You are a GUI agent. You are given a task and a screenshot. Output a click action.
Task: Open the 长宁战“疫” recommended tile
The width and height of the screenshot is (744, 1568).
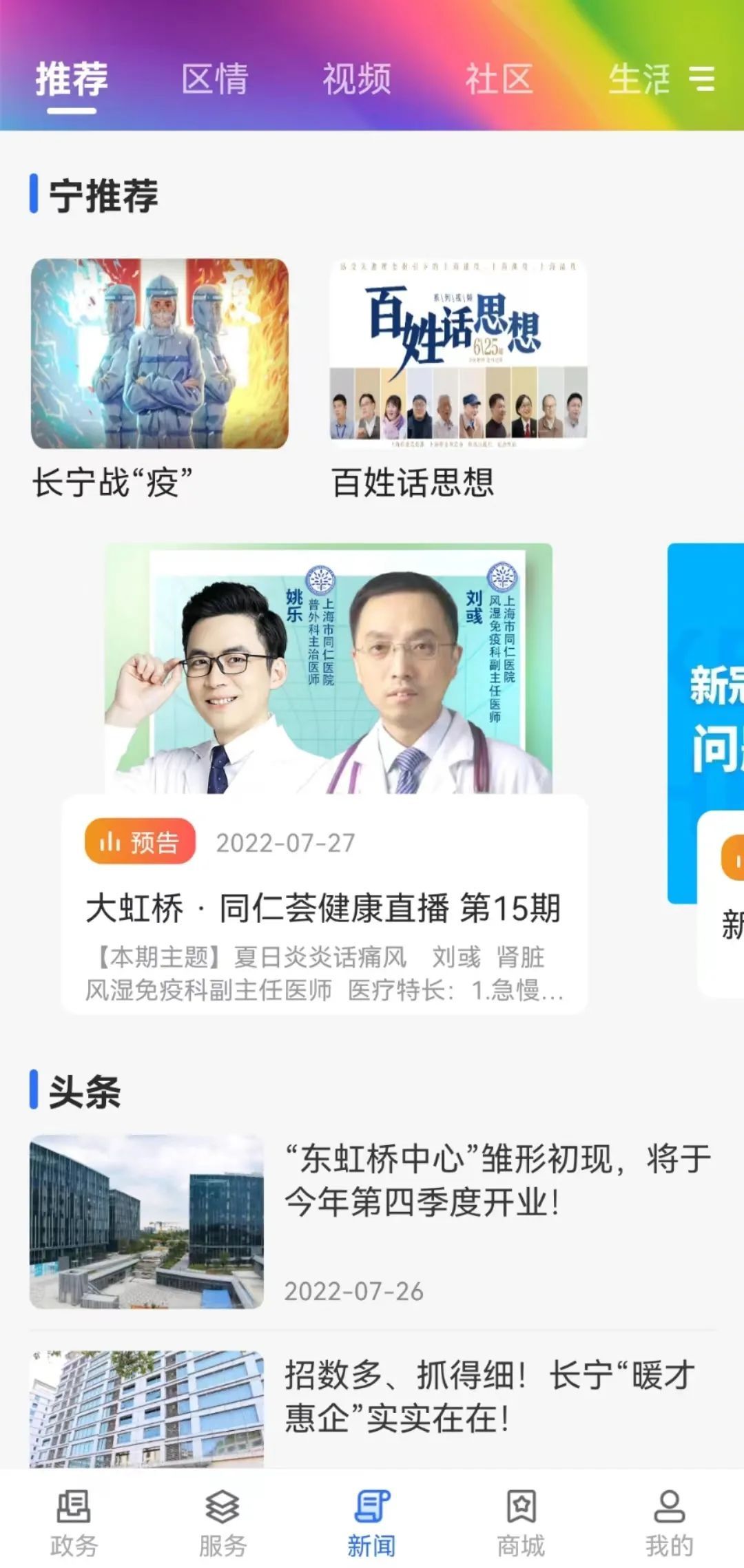pyautogui.click(x=160, y=379)
